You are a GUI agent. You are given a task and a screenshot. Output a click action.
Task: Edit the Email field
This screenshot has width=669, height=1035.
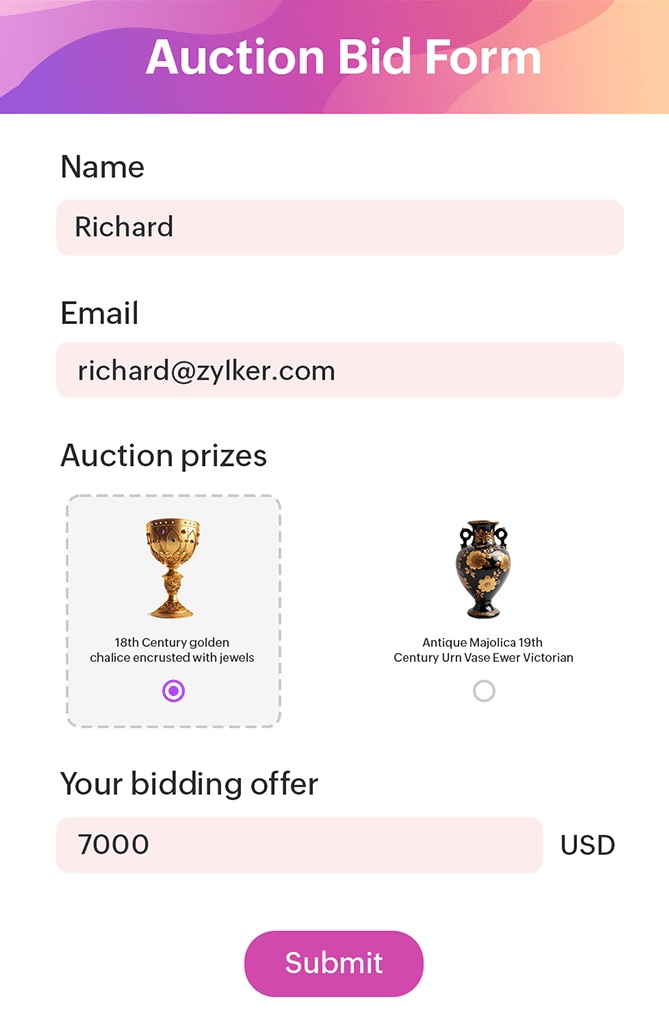tap(340, 370)
